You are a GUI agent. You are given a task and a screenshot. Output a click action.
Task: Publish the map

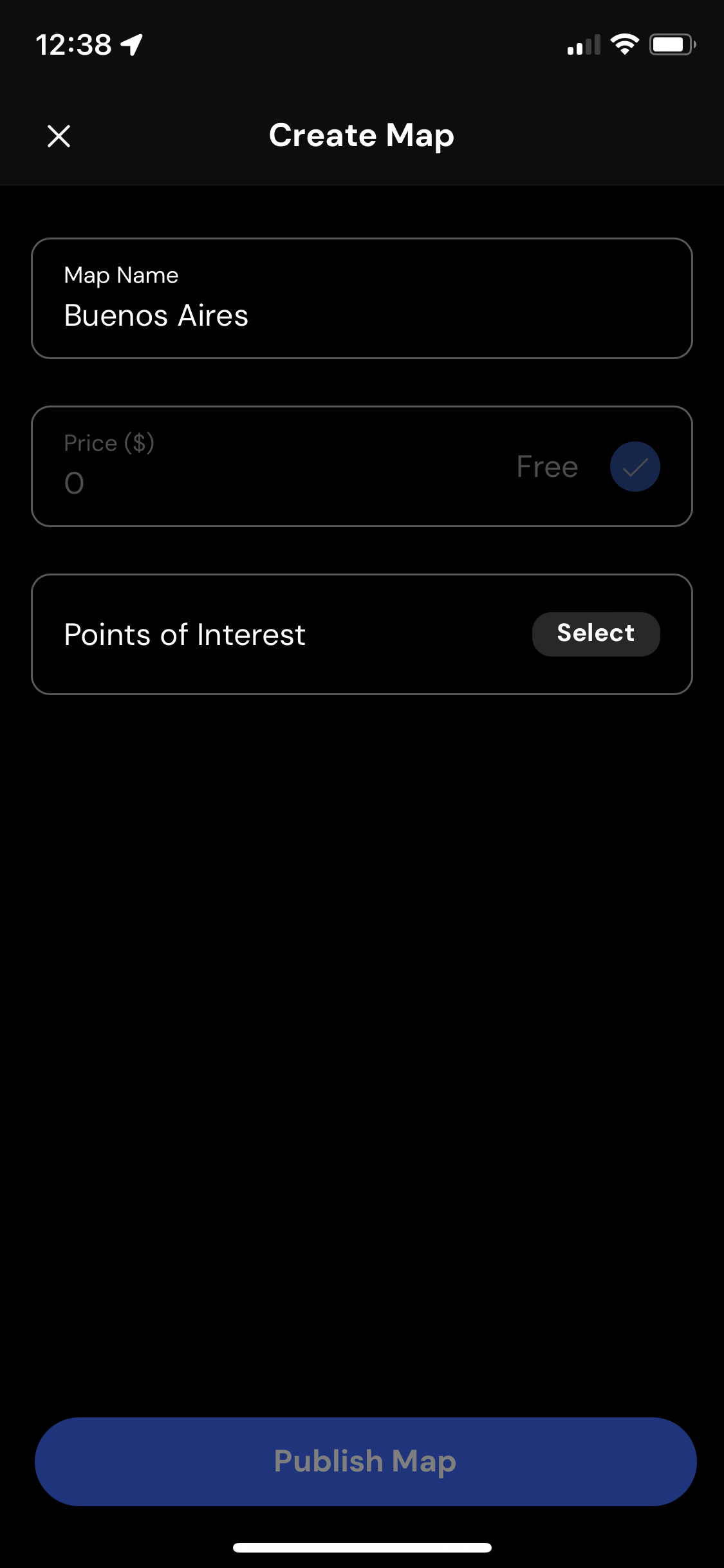[x=366, y=1461]
